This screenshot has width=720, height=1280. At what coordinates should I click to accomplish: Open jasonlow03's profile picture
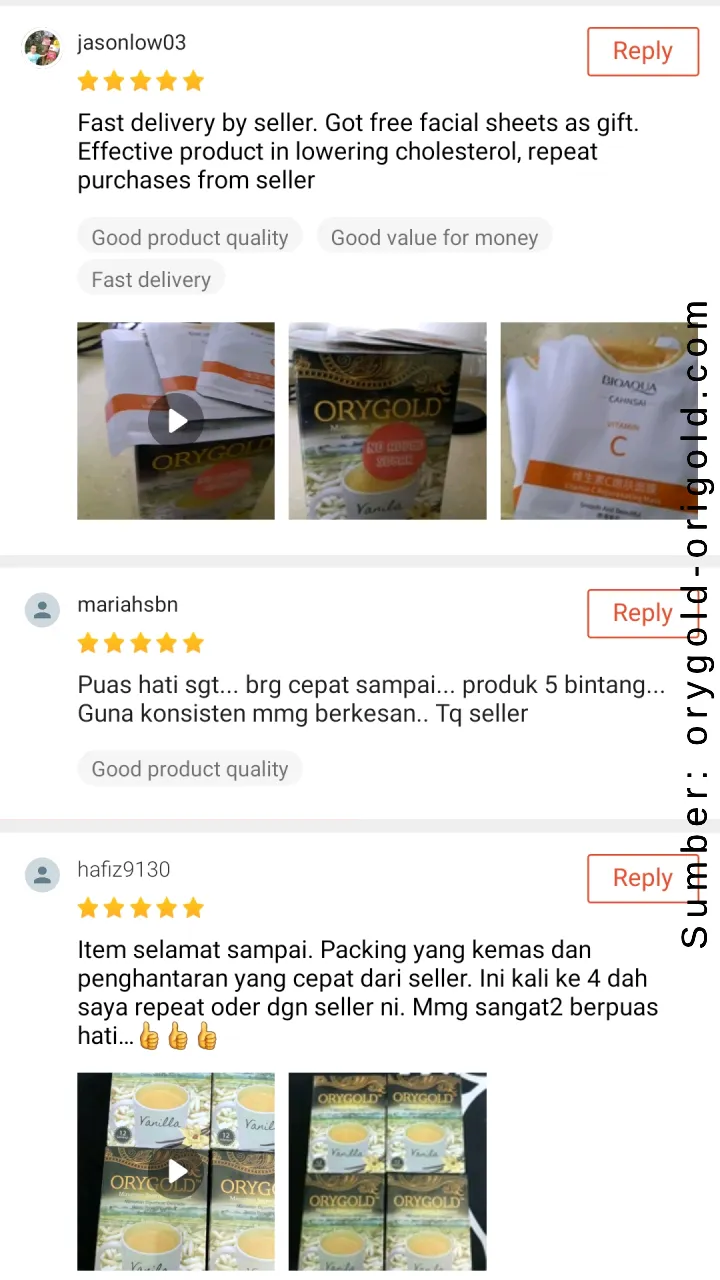(42, 47)
